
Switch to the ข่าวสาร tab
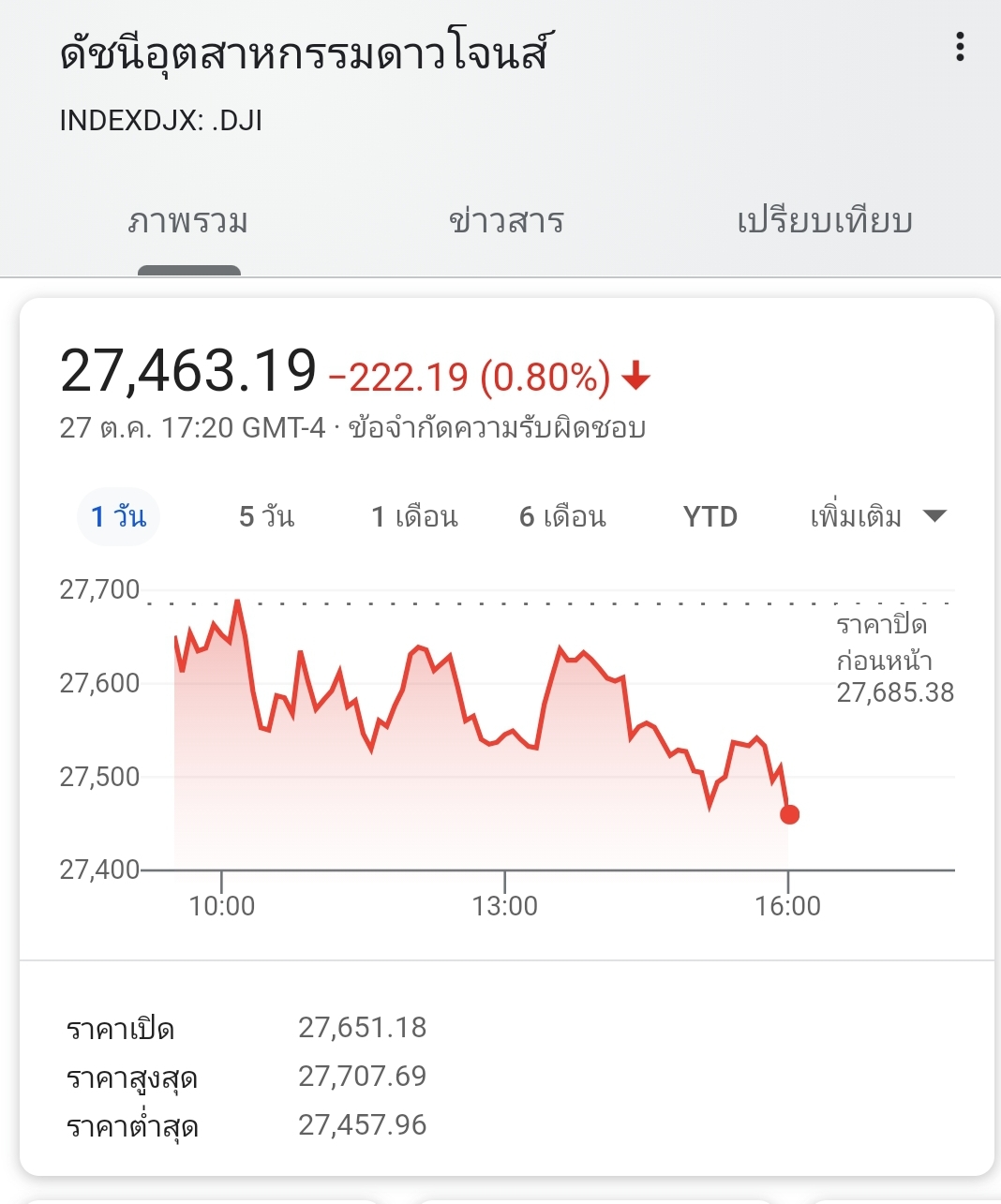click(x=506, y=222)
